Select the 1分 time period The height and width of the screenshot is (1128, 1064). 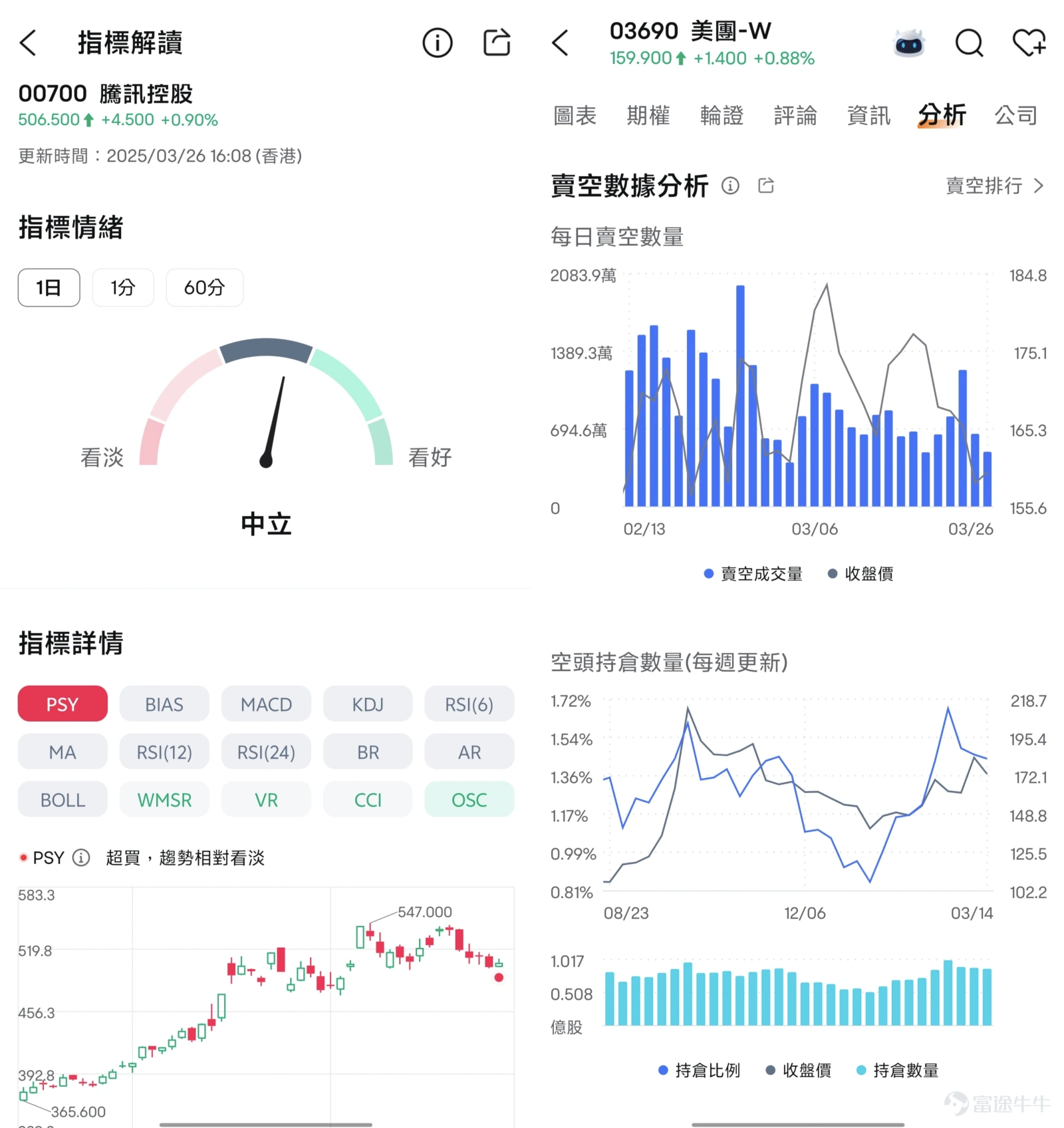tap(122, 287)
